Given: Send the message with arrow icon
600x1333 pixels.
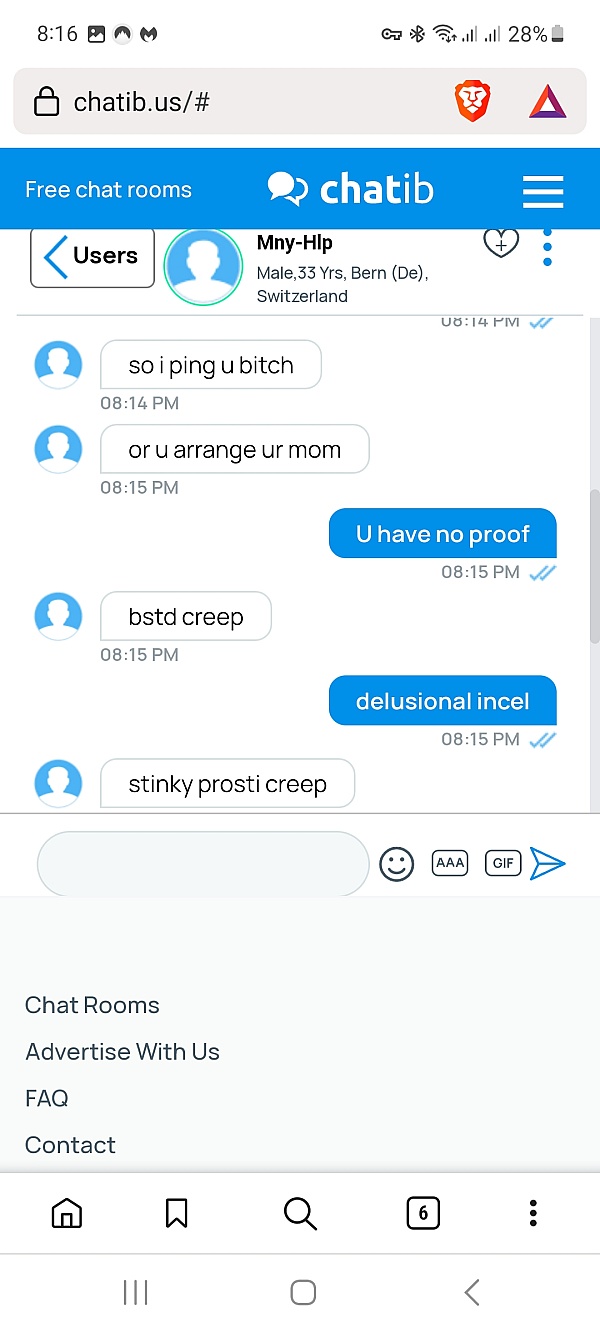Looking at the screenshot, I should pyautogui.click(x=548, y=862).
